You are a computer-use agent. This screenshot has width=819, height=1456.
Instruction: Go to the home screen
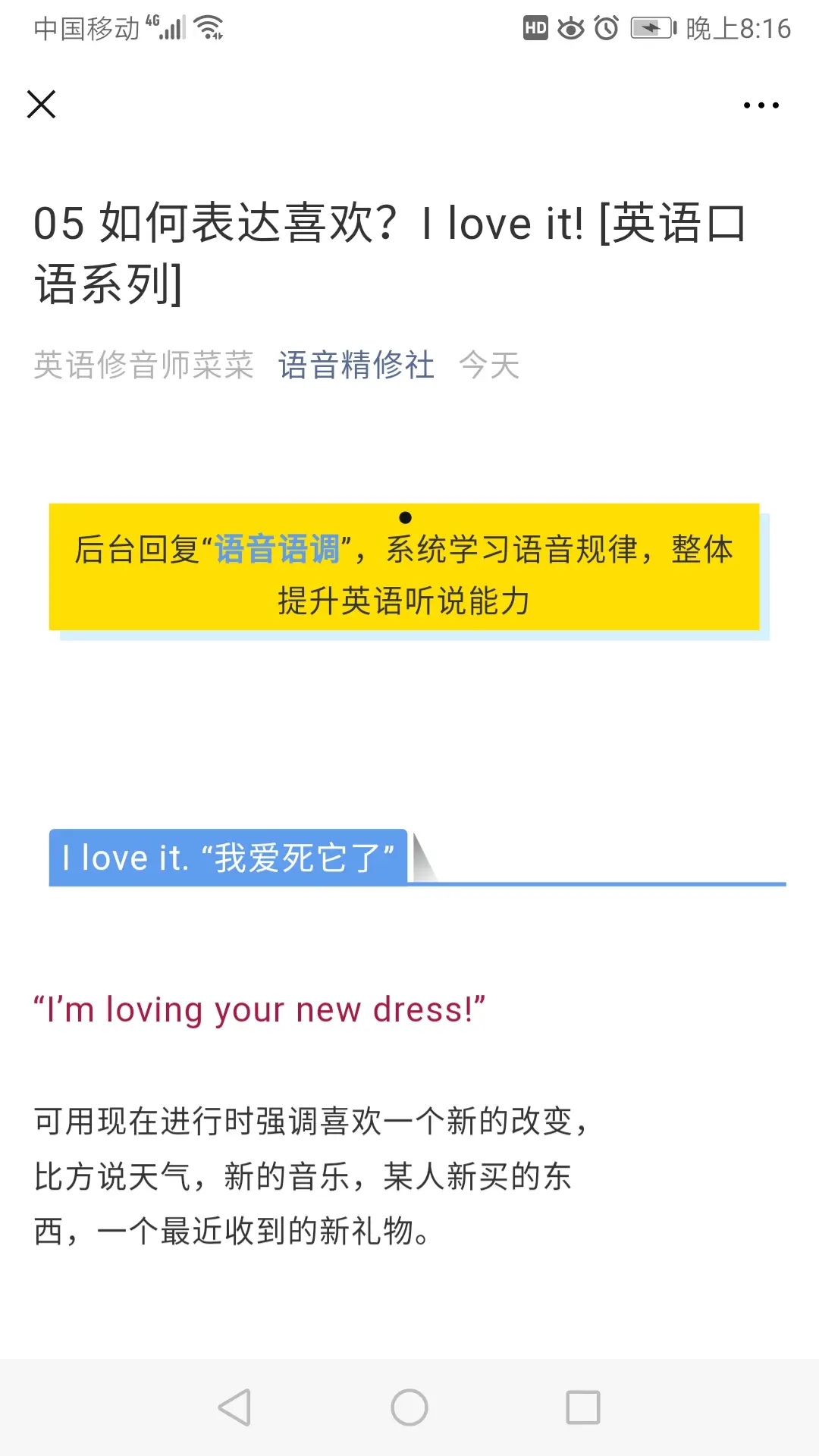[409, 1407]
